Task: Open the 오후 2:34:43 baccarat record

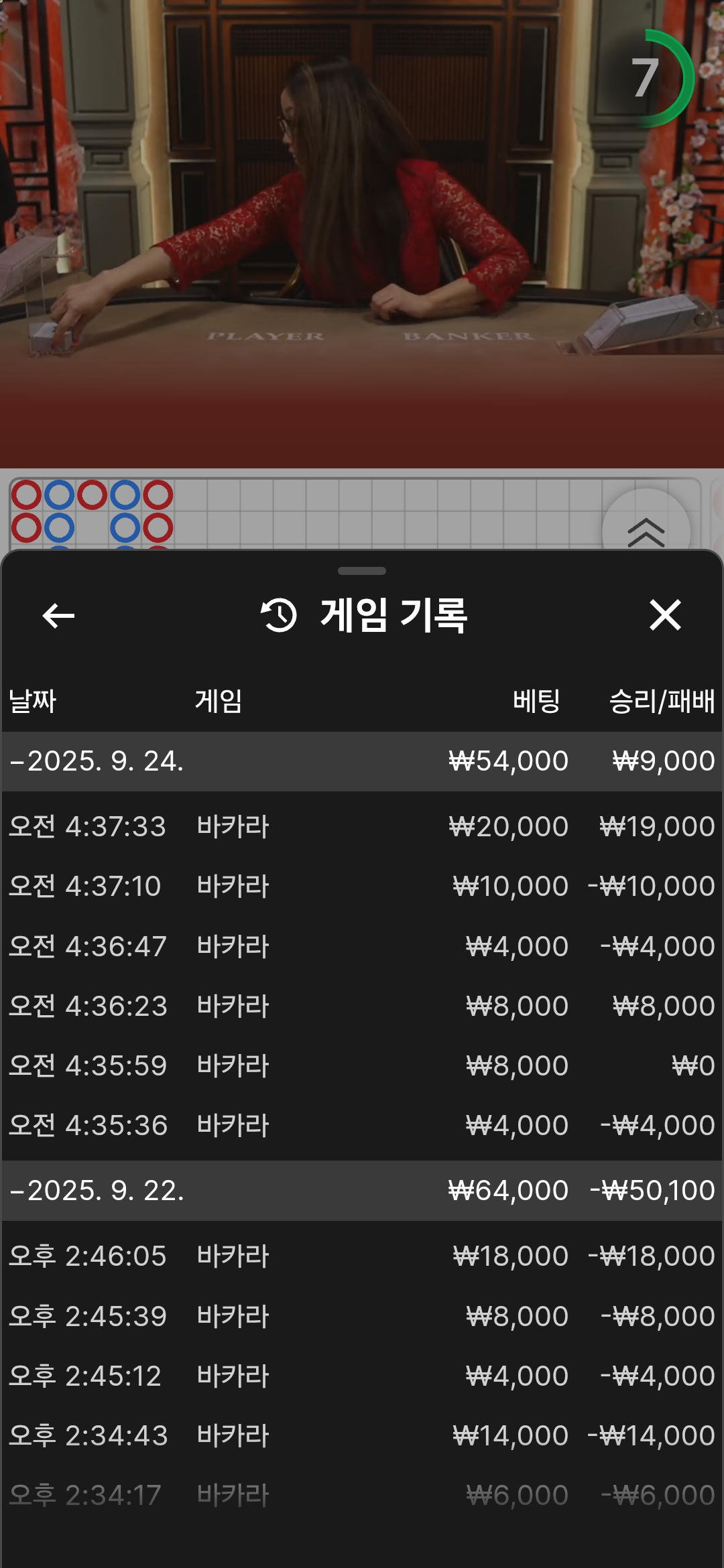Action: (x=362, y=1435)
